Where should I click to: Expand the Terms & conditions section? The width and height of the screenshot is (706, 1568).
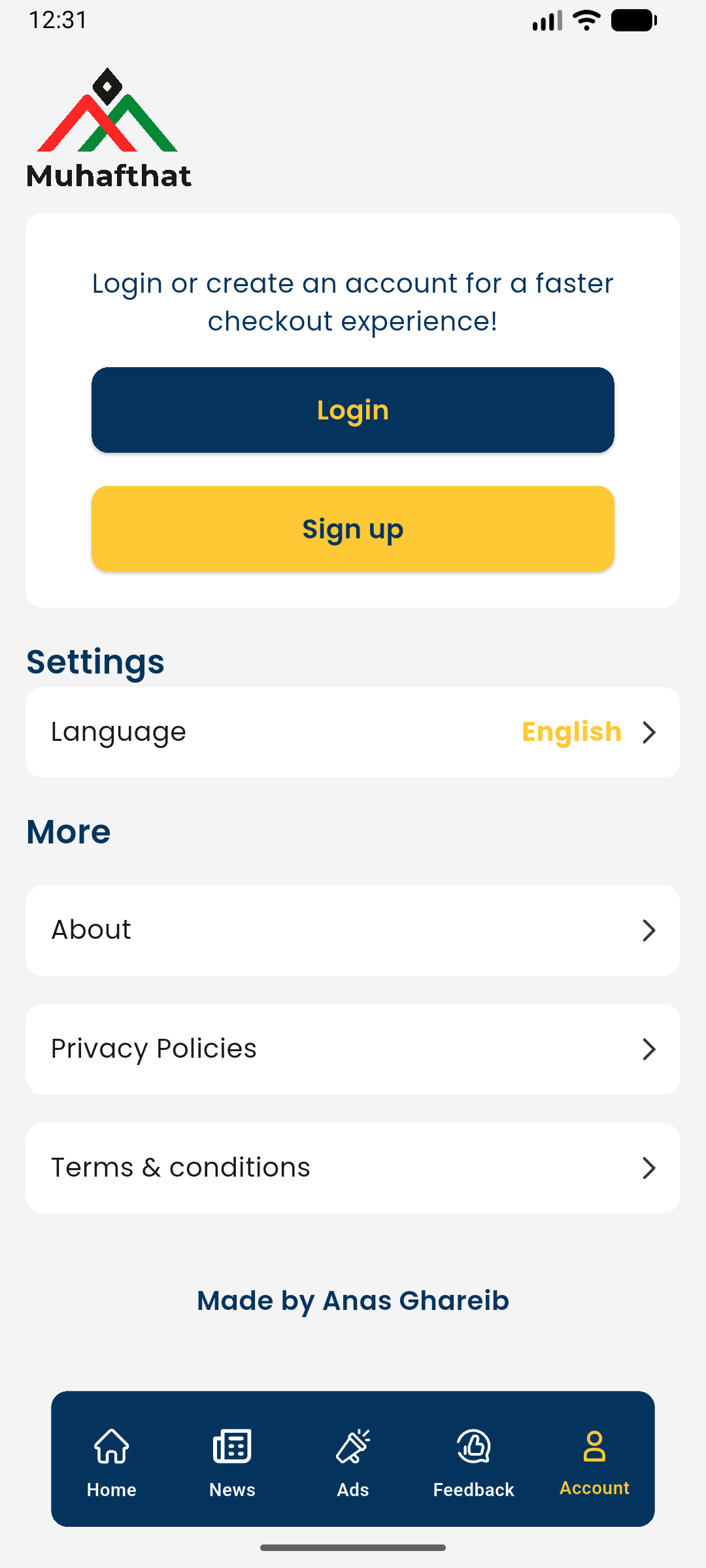tap(353, 1168)
